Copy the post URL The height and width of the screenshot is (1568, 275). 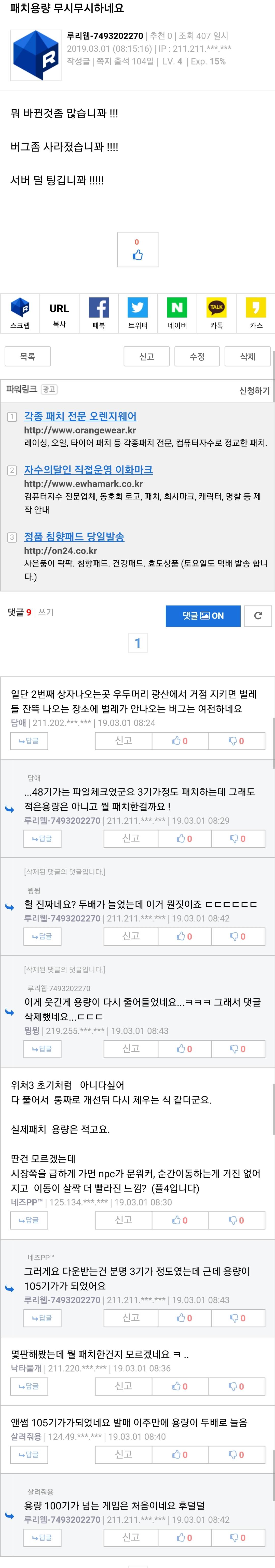click(x=59, y=313)
